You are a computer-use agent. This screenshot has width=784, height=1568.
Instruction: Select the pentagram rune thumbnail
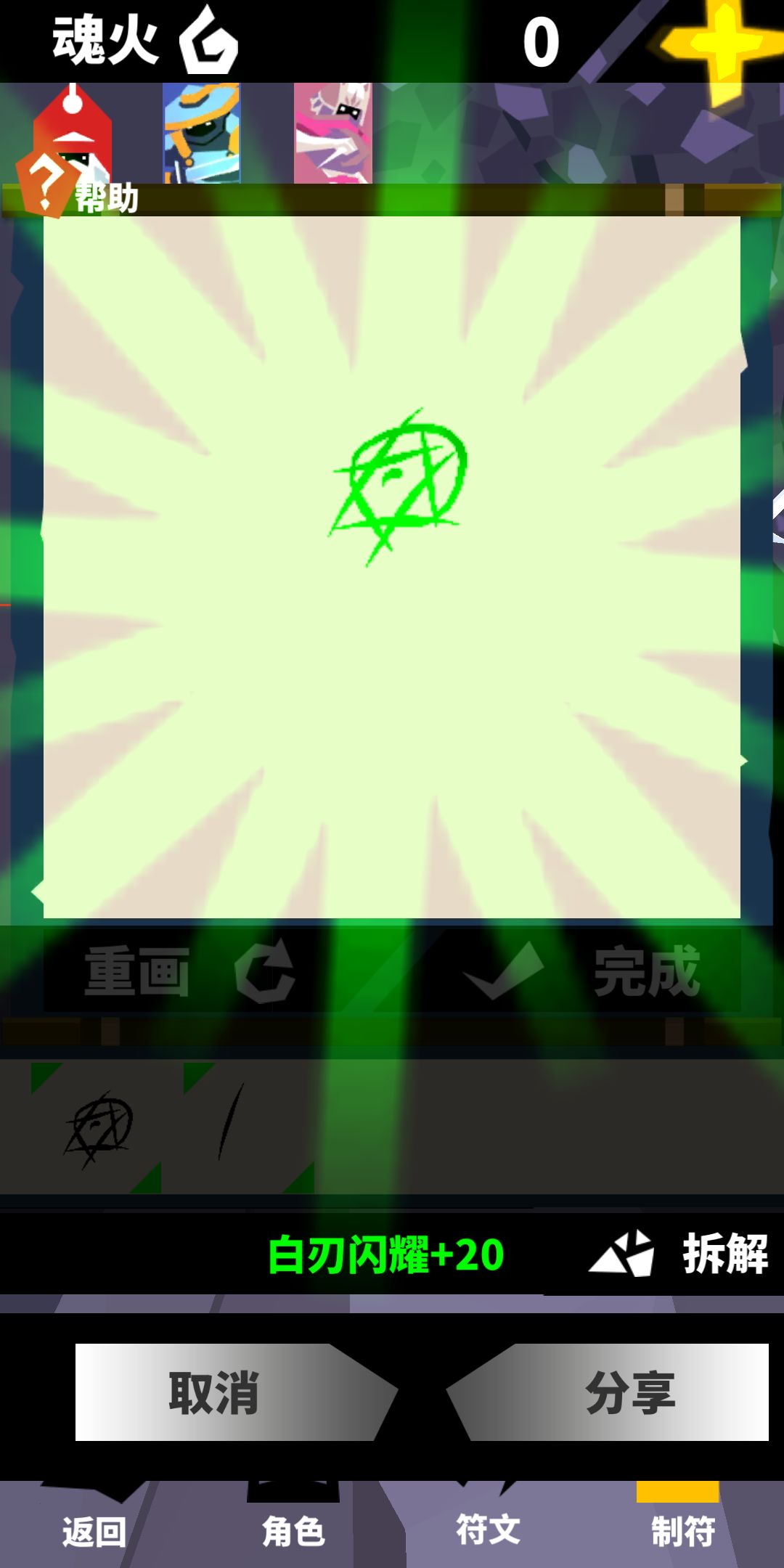[97, 1127]
